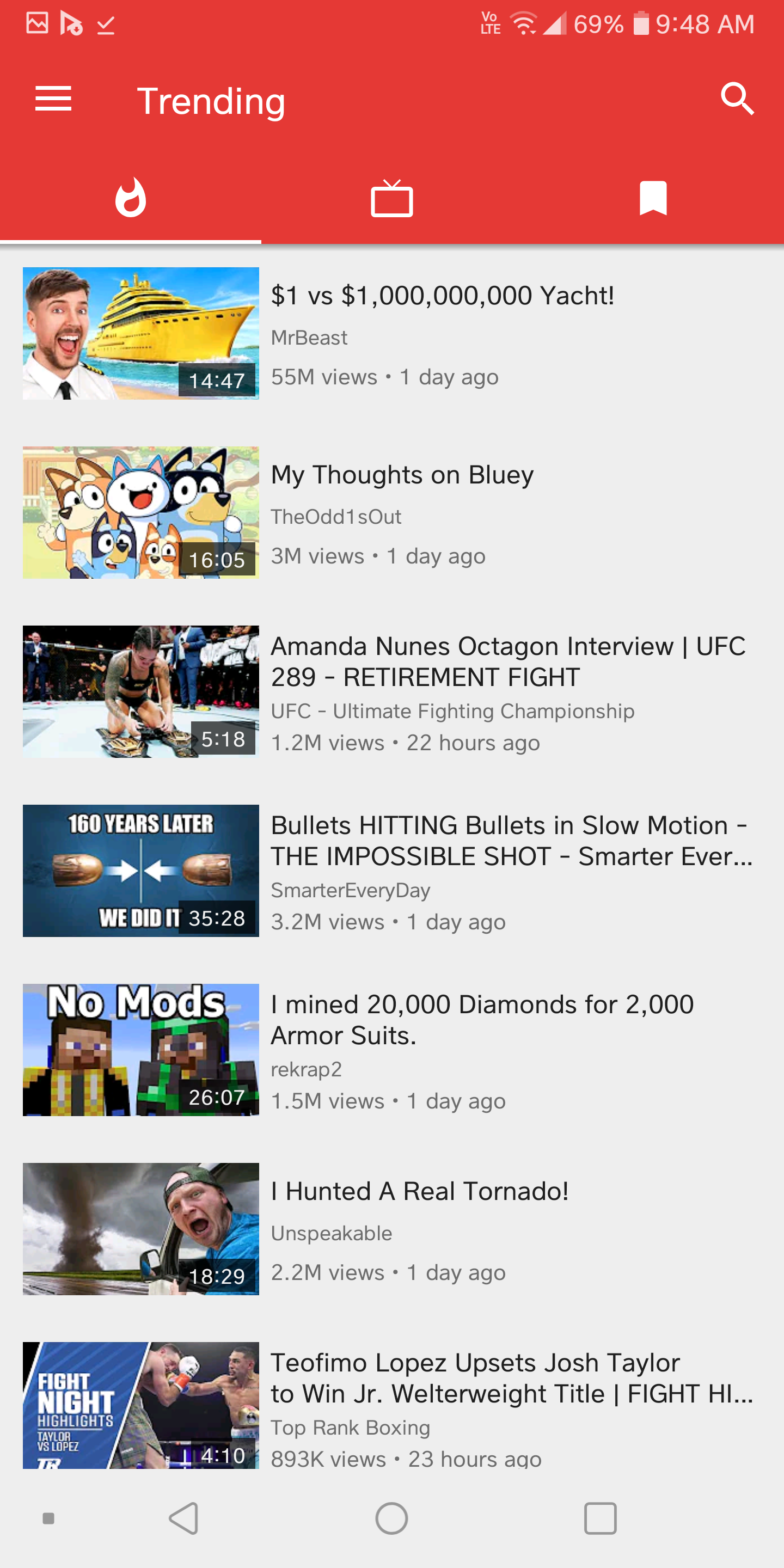Screen dimensions: 784x1568
Task: Open the tornado video by Unspeakable
Action: click(x=140, y=1228)
